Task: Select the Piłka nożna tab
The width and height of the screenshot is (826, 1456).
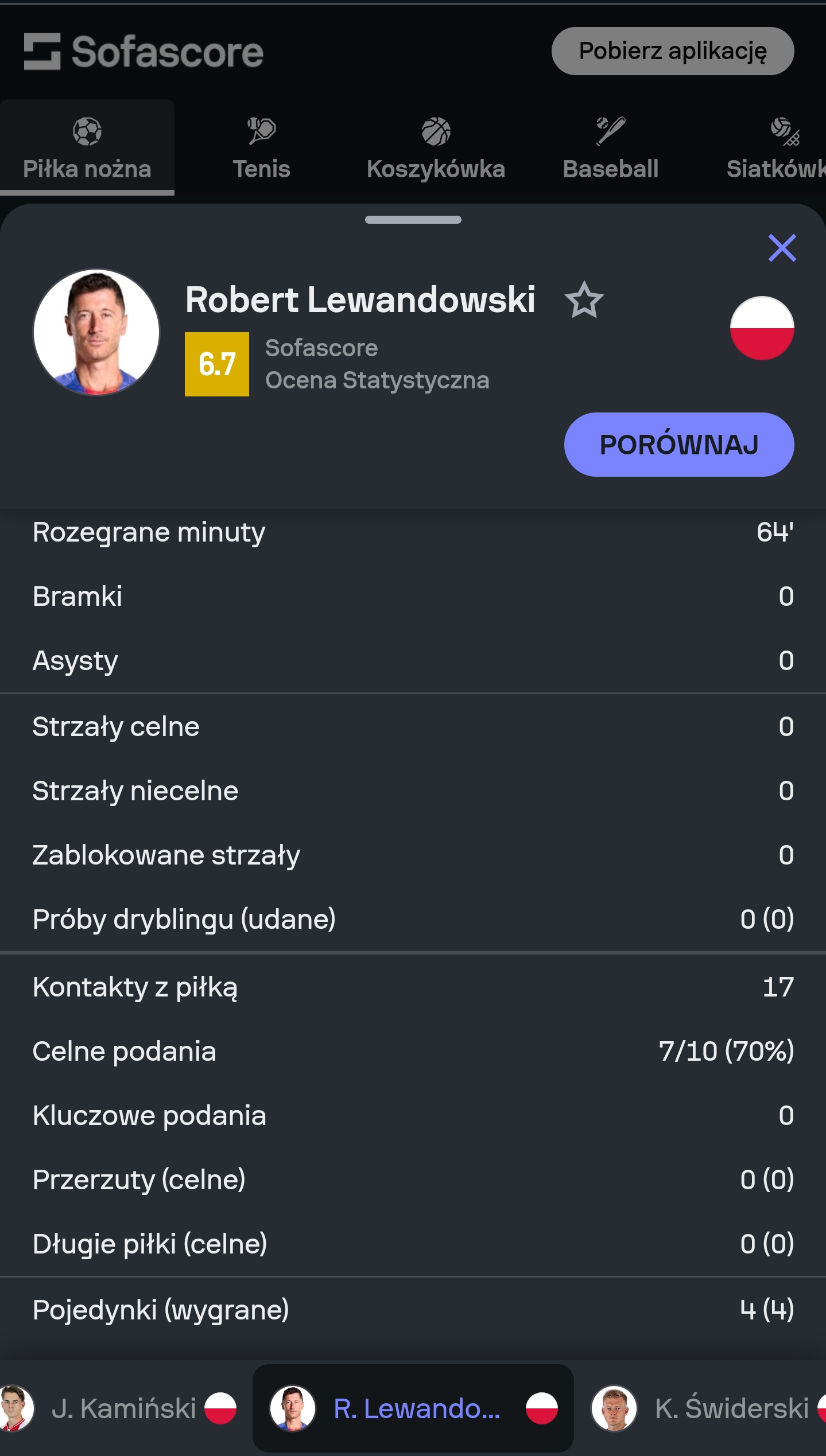Action: coord(87,148)
